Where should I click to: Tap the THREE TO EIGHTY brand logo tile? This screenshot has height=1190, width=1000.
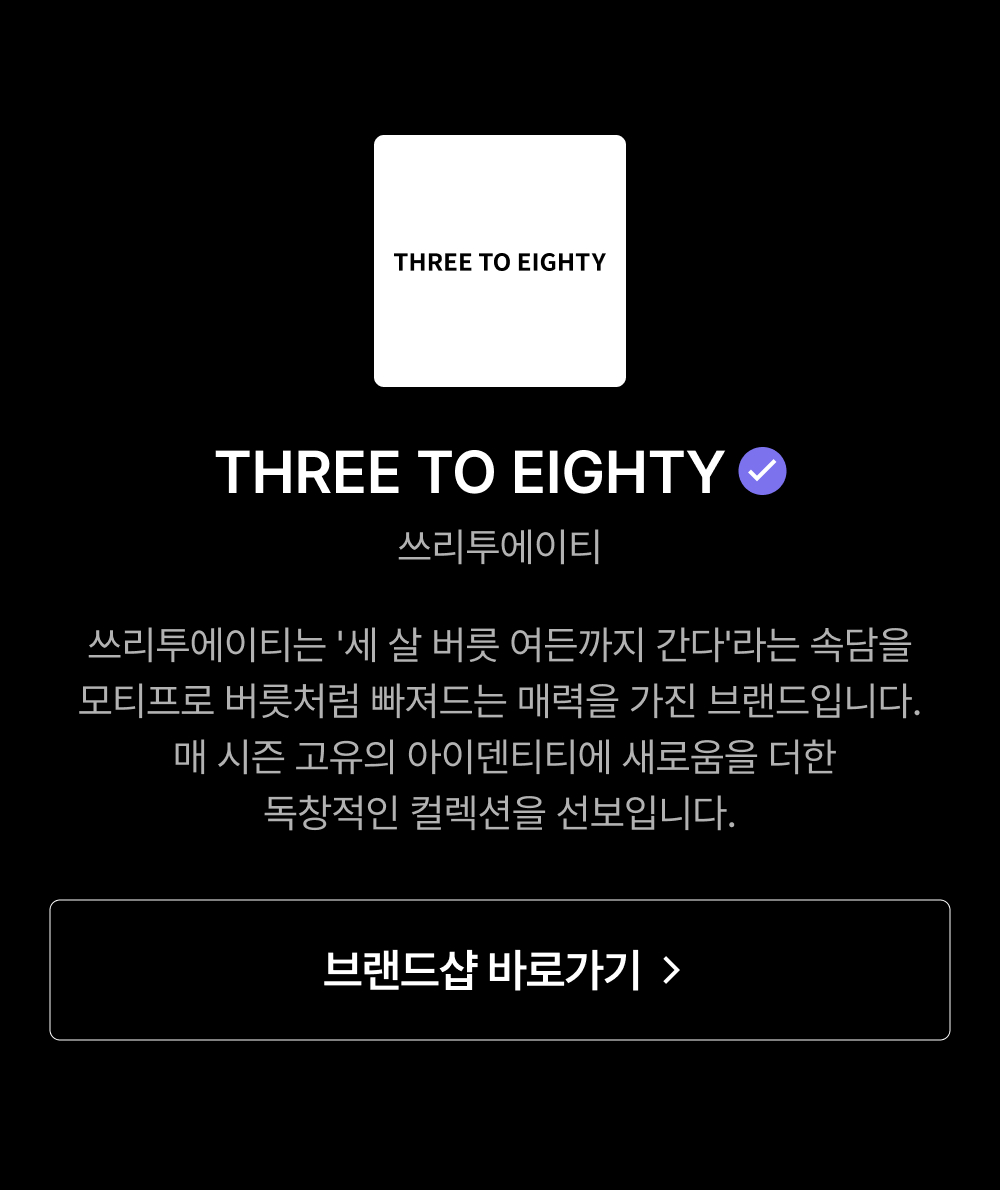coord(500,261)
